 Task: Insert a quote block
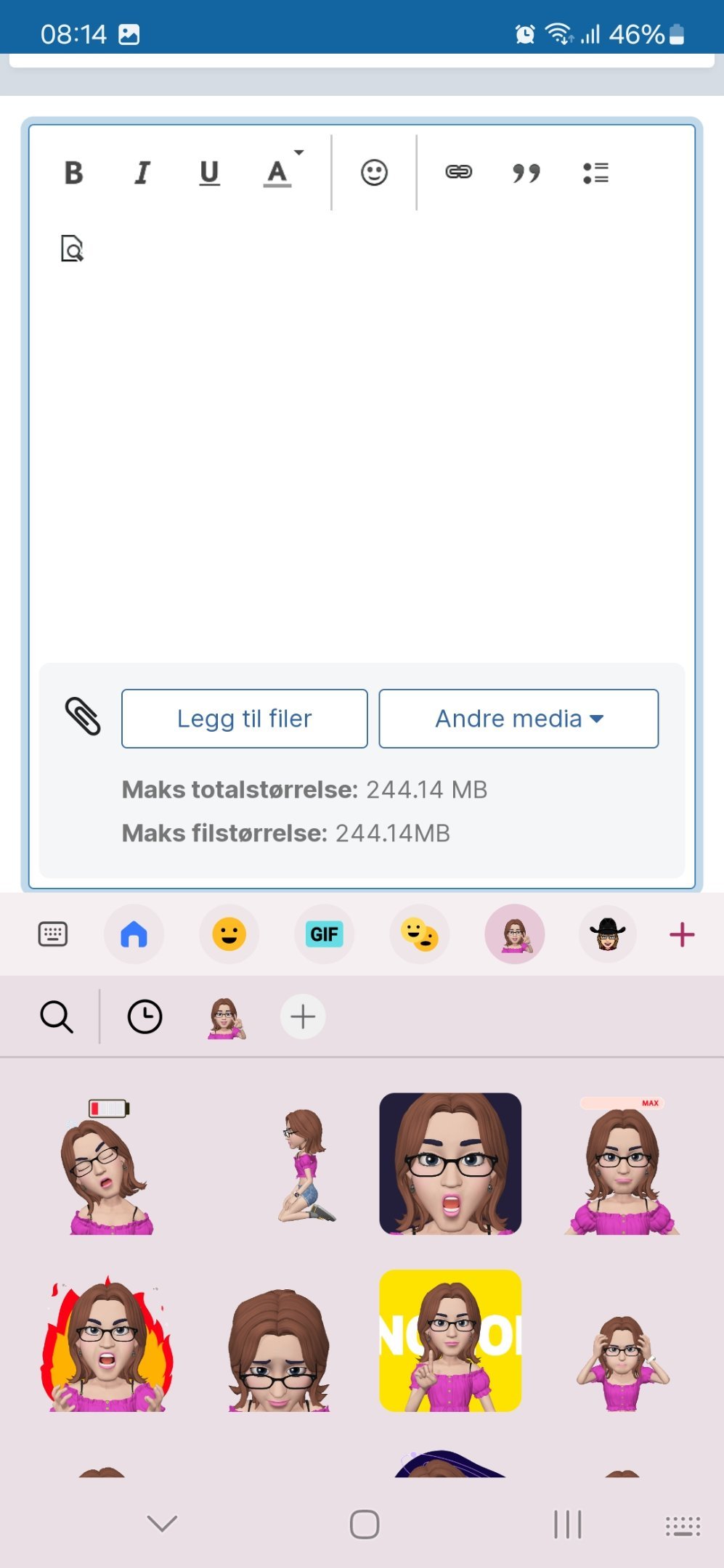pyautogui.click(x=526, y=173)
